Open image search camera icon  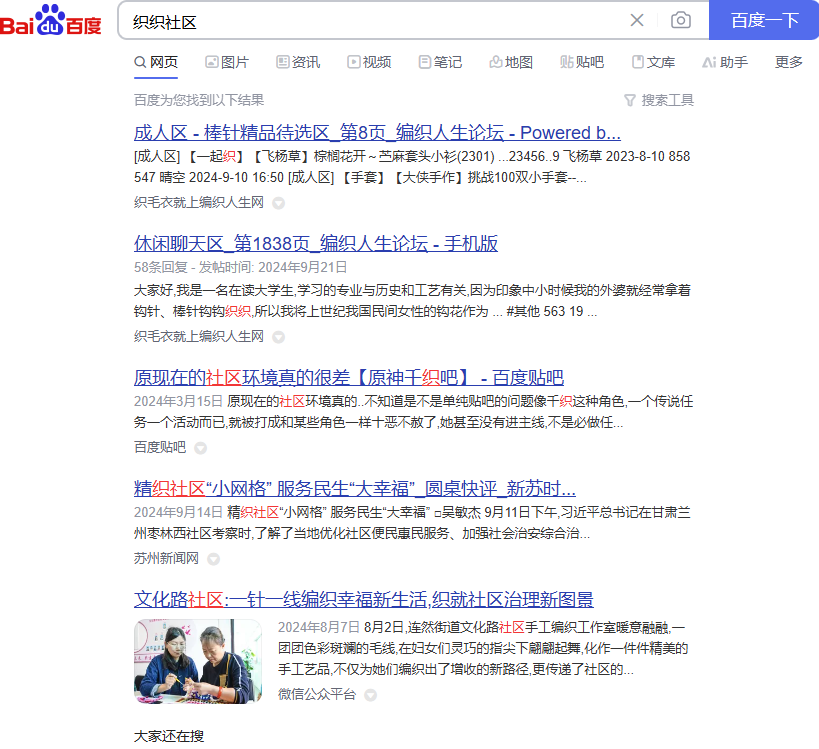pos(681,20)
